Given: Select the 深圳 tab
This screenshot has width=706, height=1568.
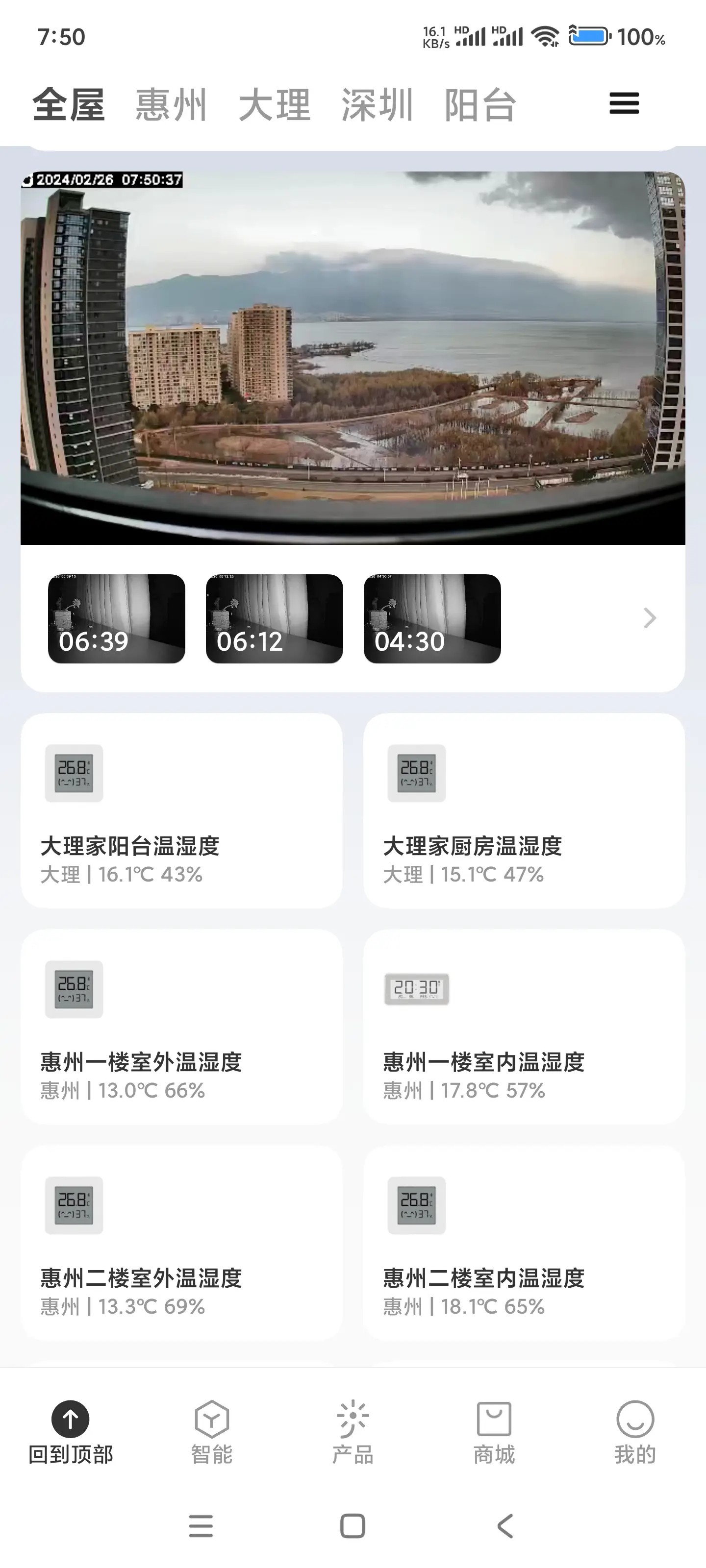Looking at the screenshot, I should click(377, 105).
